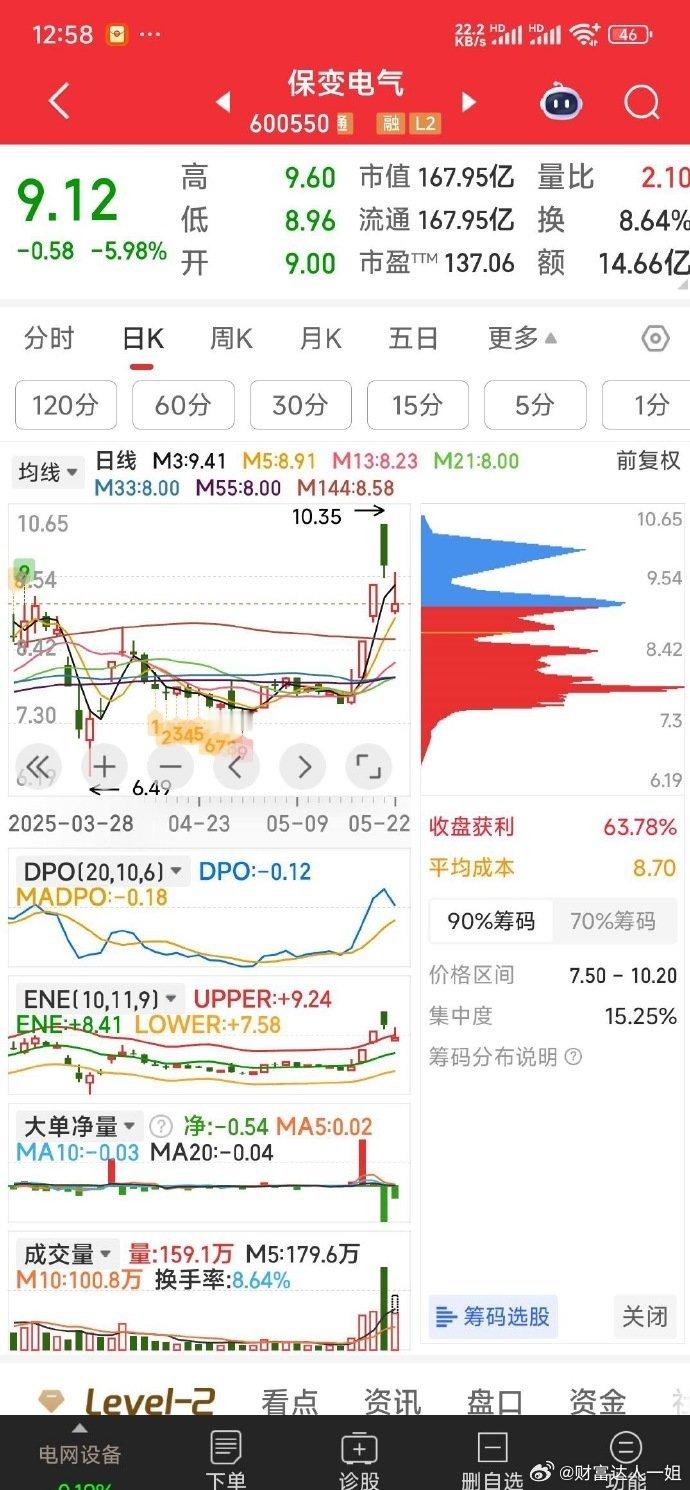Open chart settings hexagon icon
This screenshot has width=690, height=1490.
[x=654, y=339]
